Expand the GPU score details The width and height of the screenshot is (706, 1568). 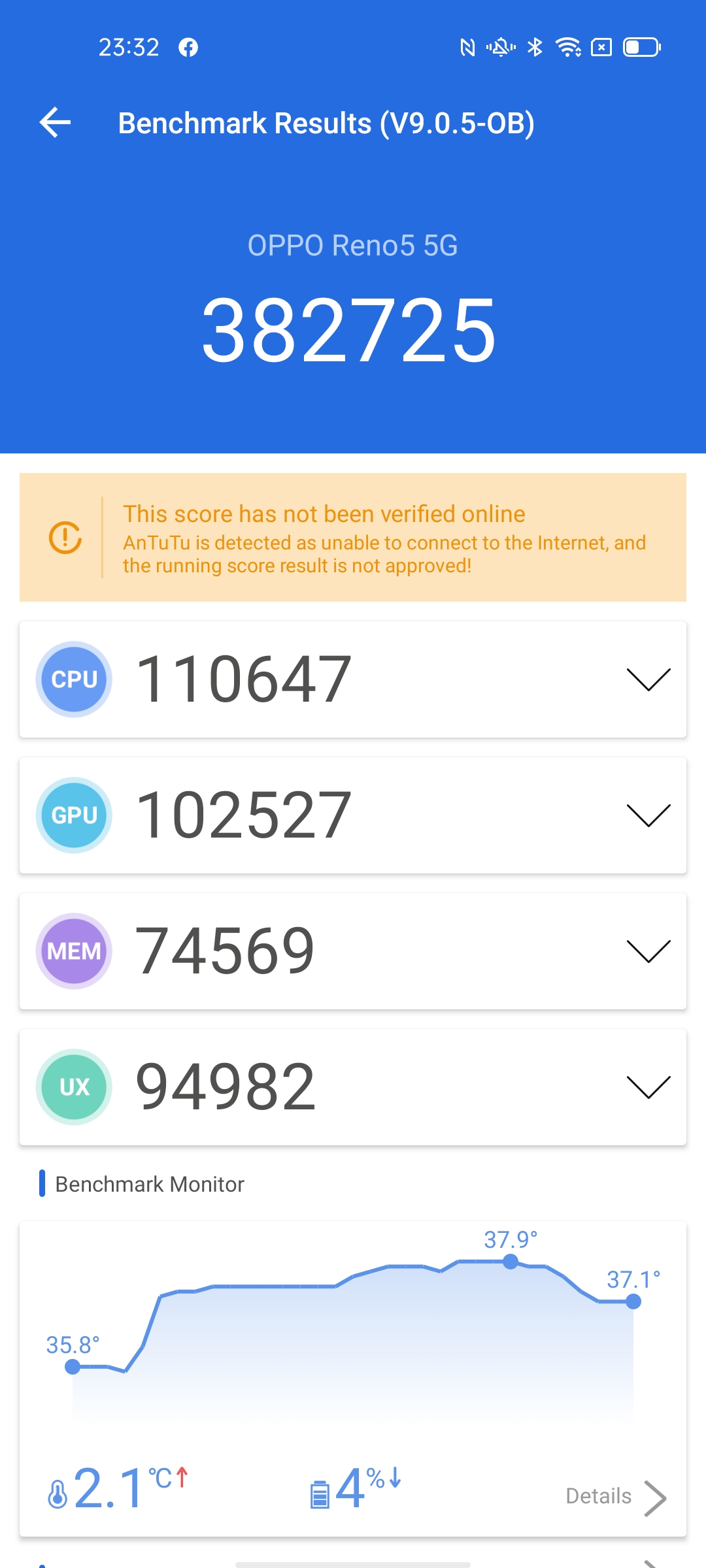click(648, 815)
